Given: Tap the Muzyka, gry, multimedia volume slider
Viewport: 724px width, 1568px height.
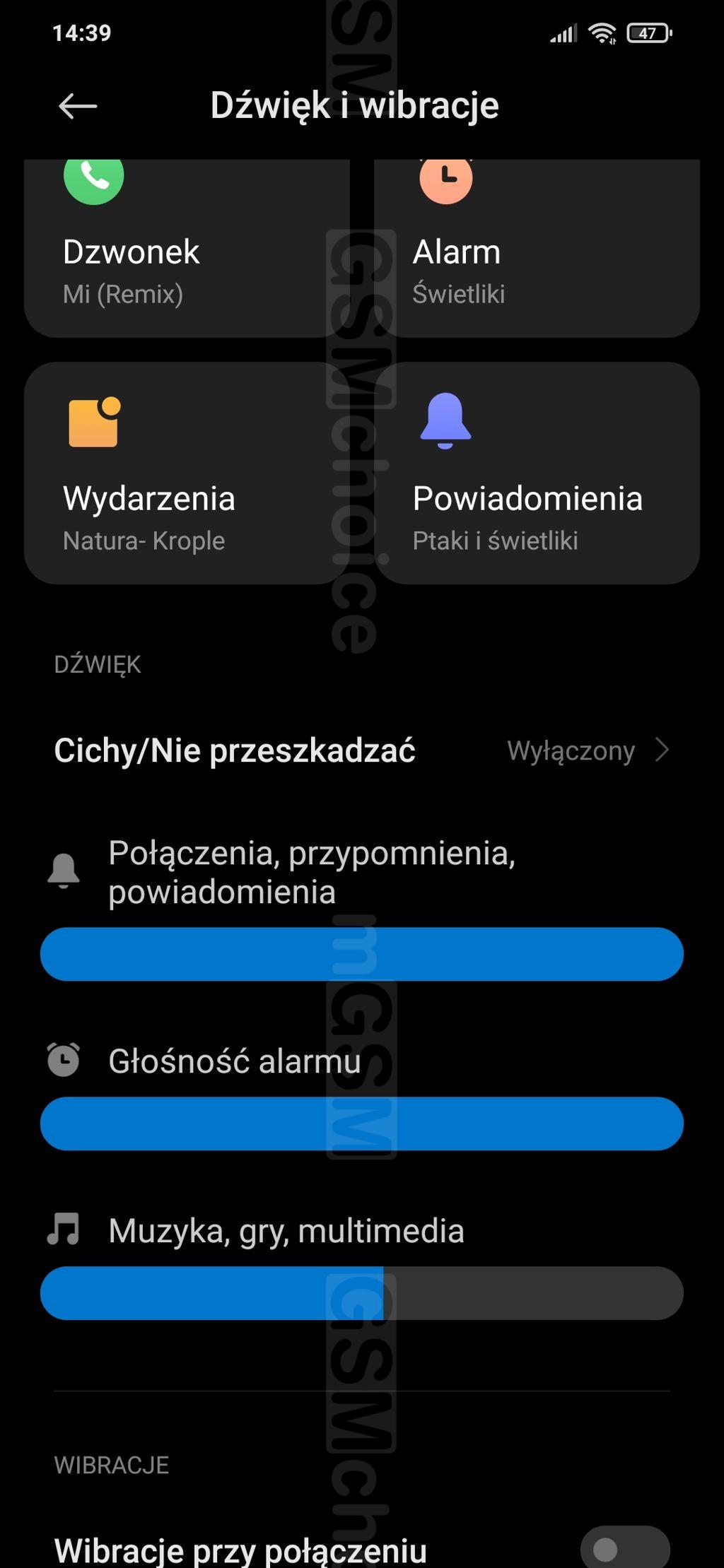Looking at the screenshot, I should pos(361,1293).
